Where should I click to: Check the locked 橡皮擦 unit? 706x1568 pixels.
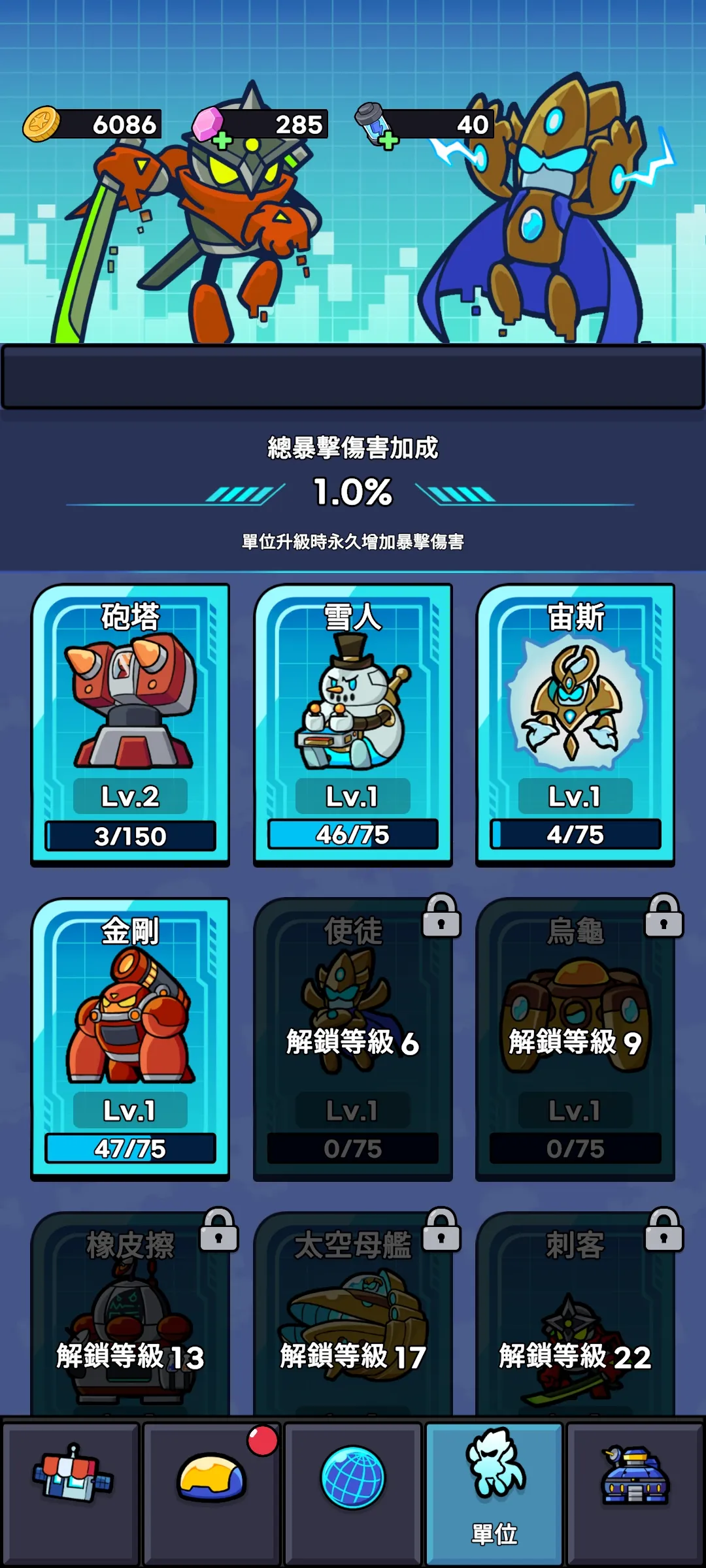coord(130,1313)
